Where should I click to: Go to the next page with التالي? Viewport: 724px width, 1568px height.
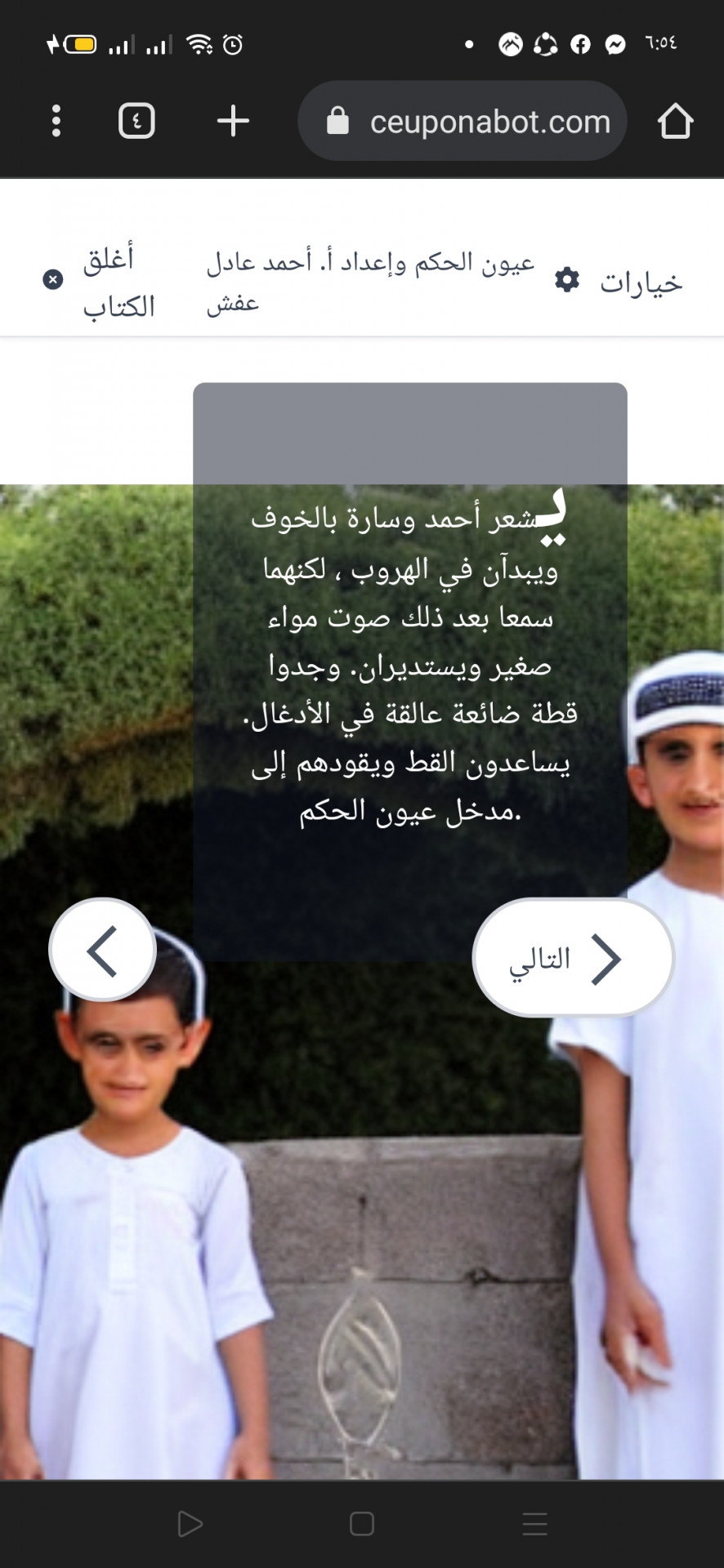coord(572,958)
